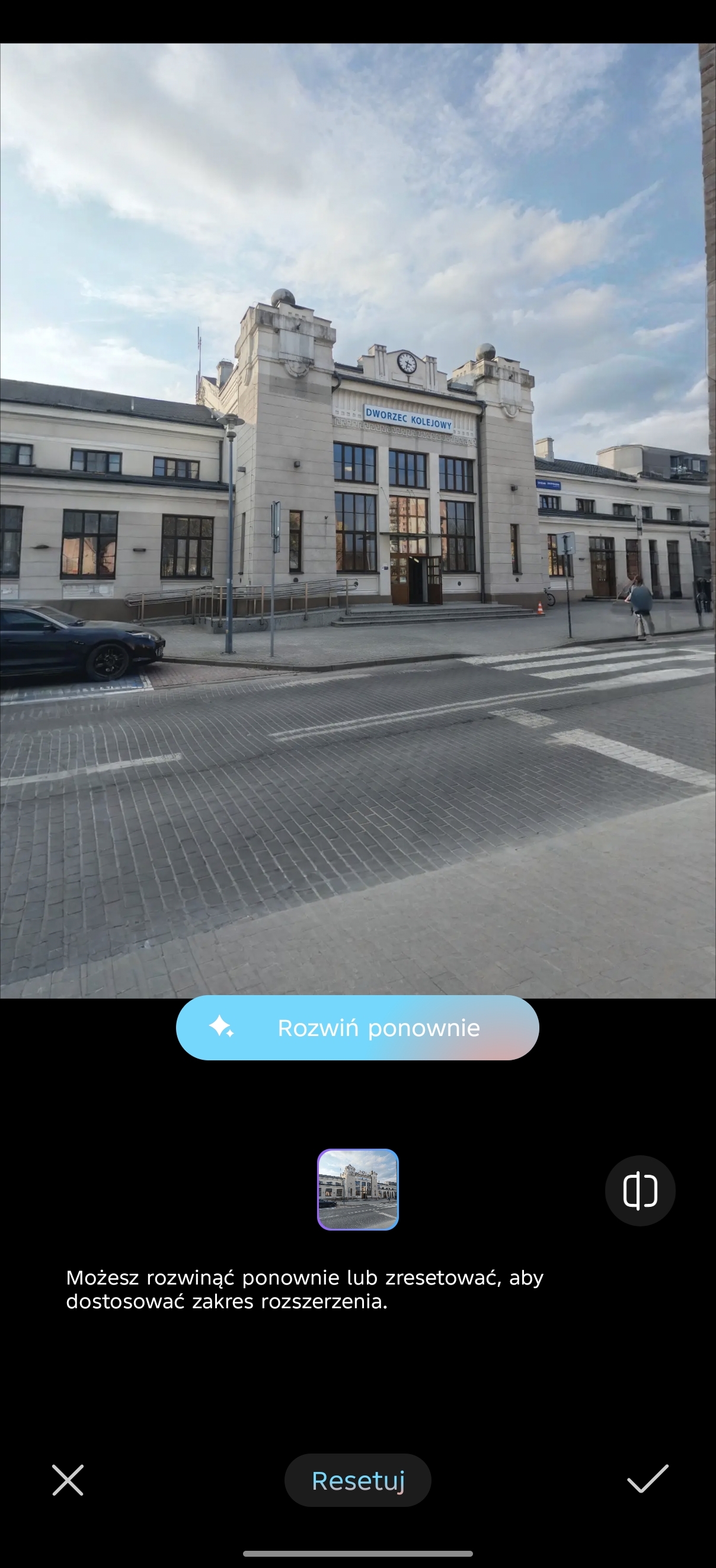Tap Resetuj to reset expansion
716x1568 pixels.
pos(357,1480)
